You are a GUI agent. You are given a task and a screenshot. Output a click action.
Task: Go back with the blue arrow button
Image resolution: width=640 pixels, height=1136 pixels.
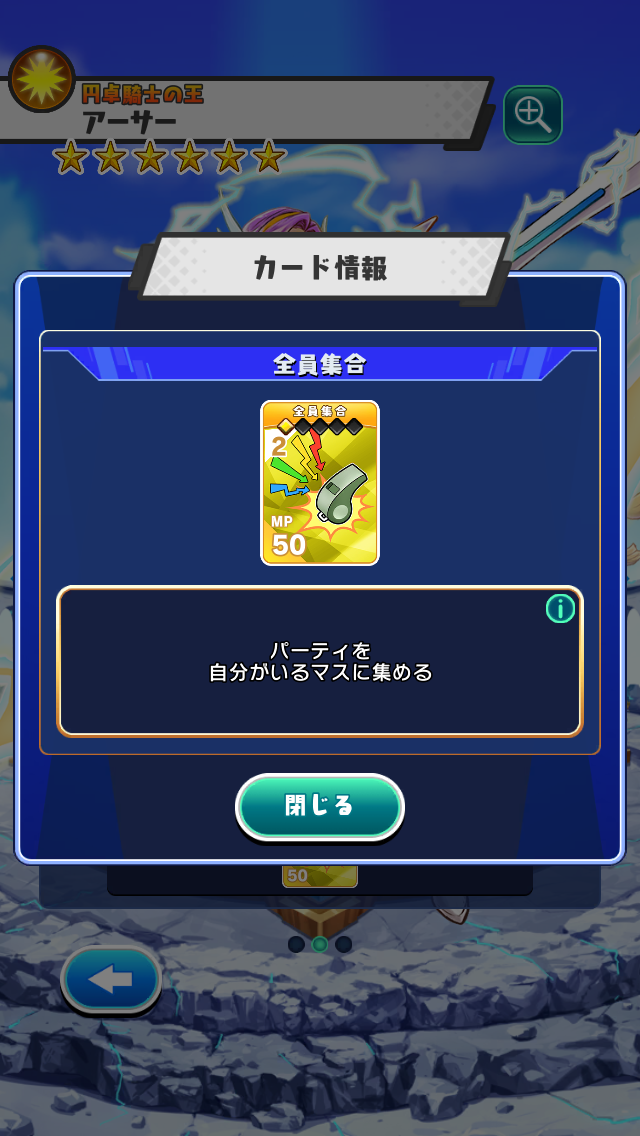tap(111, 980)
